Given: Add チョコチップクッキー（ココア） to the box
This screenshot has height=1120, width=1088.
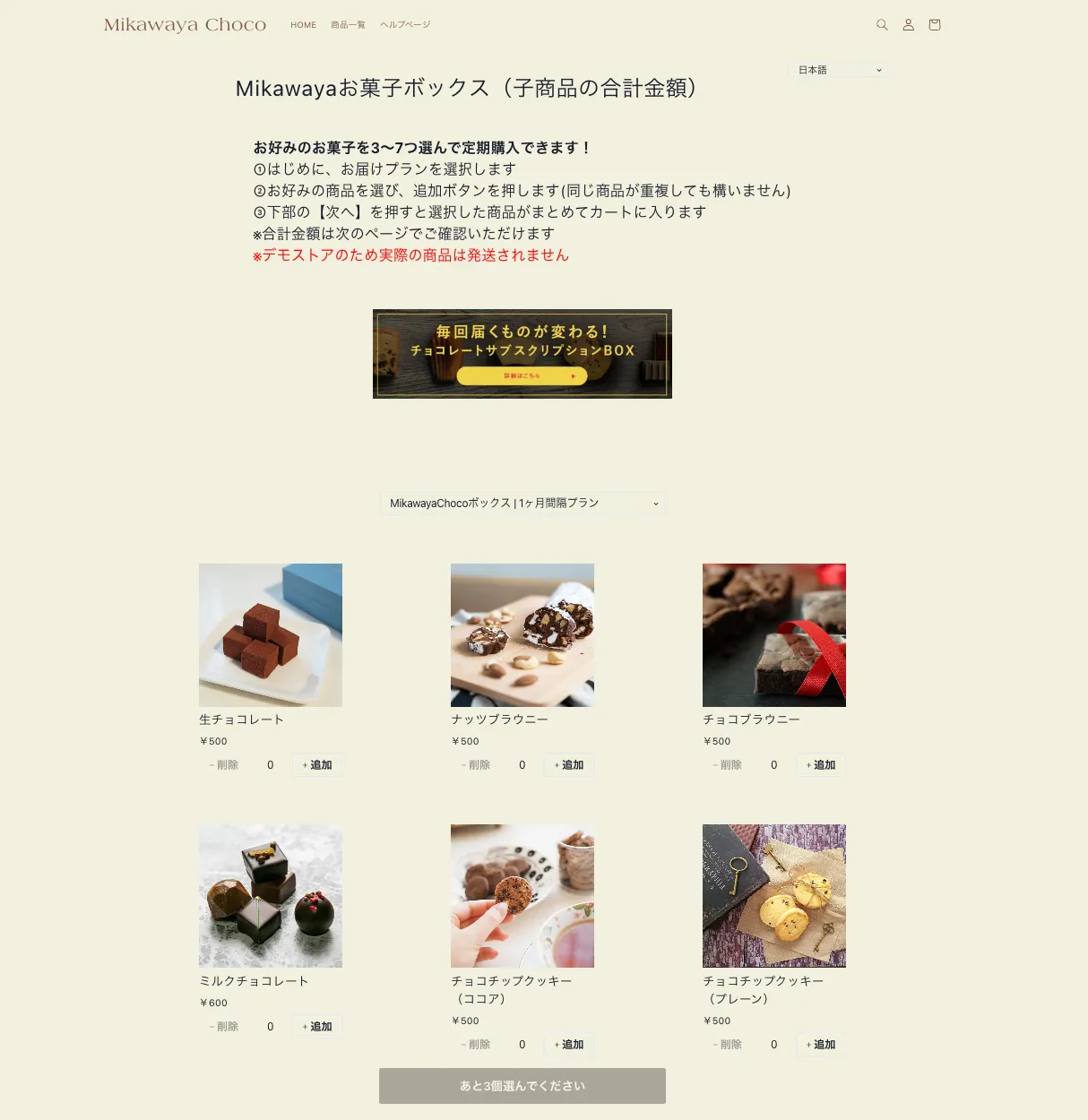Looking at the screenshot, I should click(x=569, y=1045).
